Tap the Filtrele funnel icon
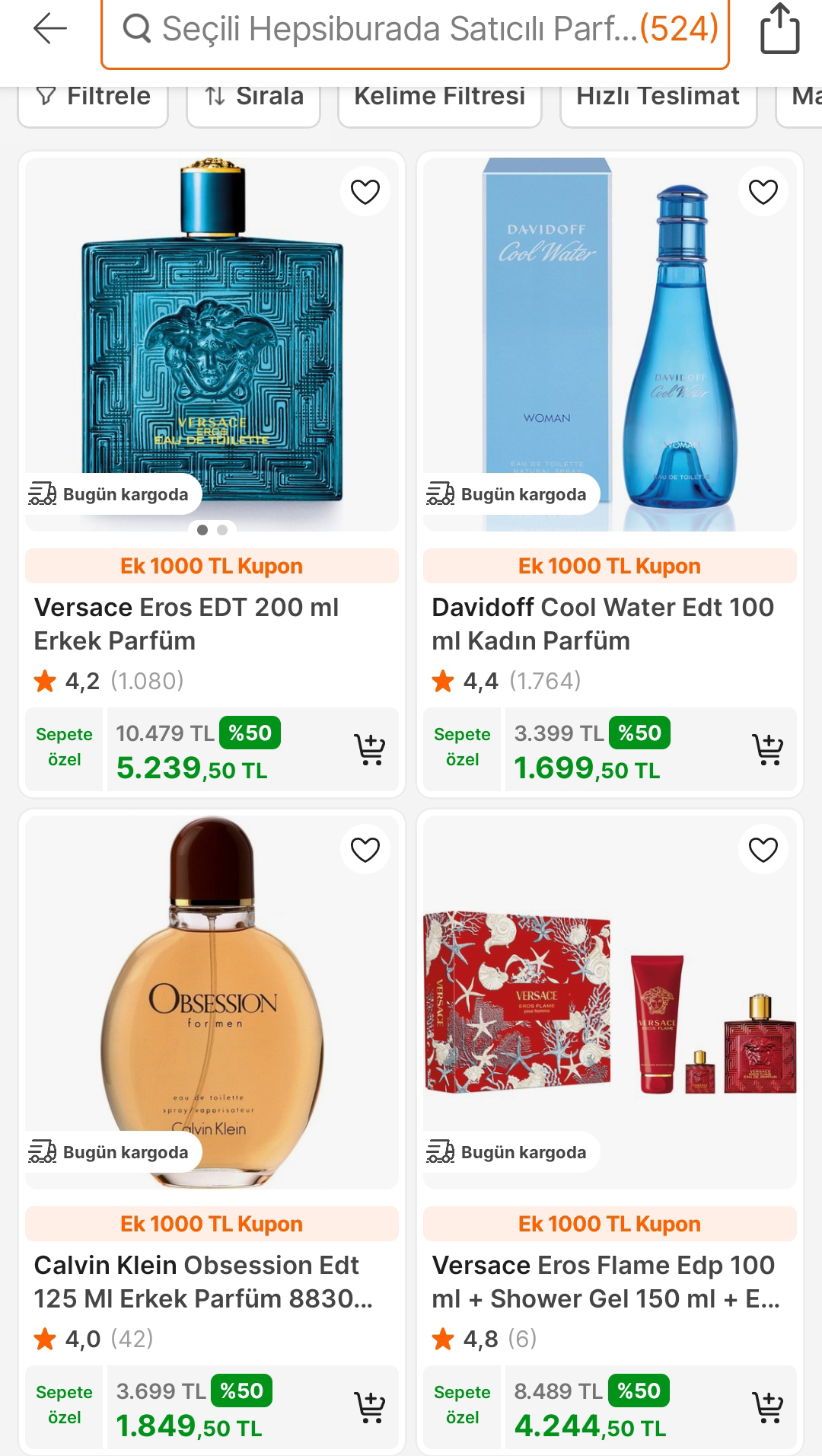This screenshot has width=822, height=1456. [x=46, y=96]
